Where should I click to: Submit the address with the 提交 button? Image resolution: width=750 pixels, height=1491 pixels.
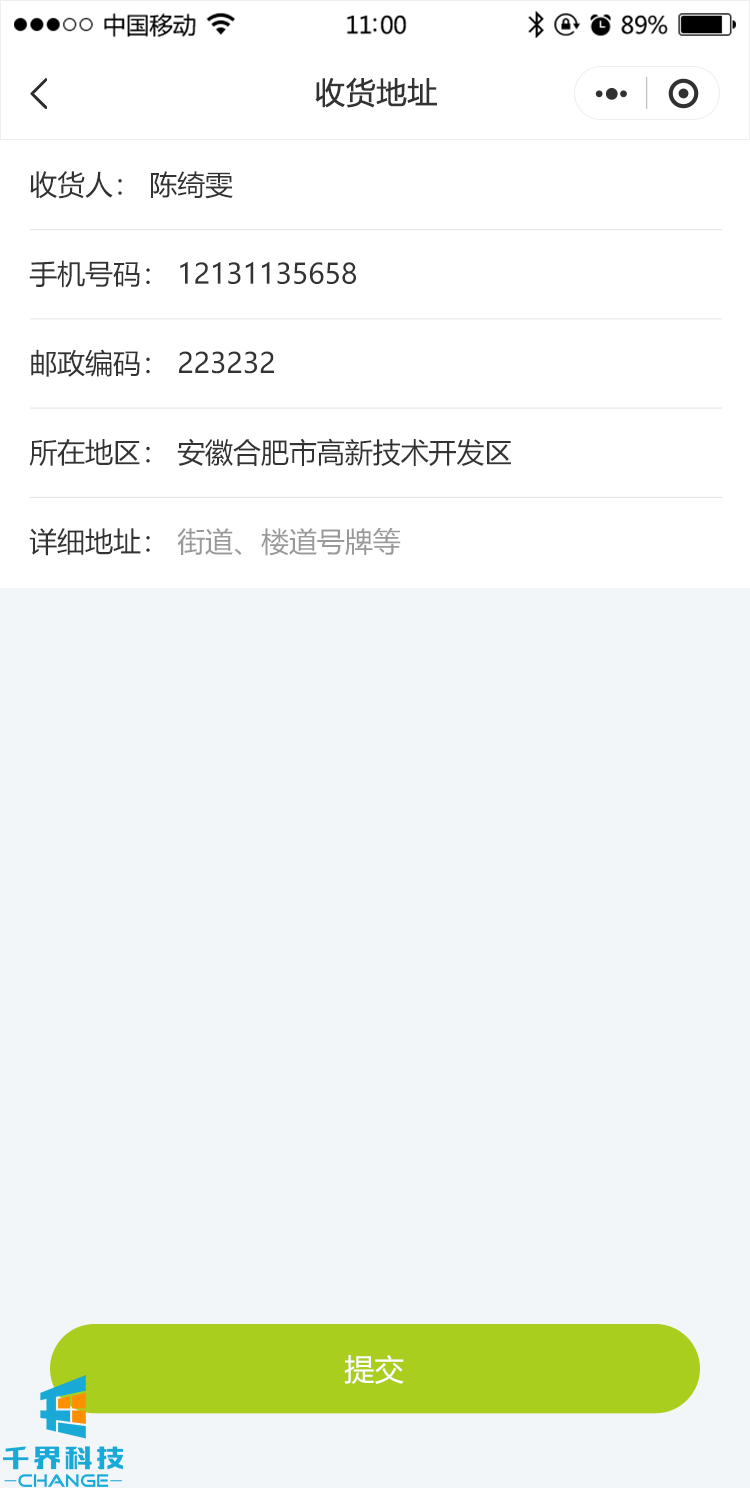point(375,1369)
